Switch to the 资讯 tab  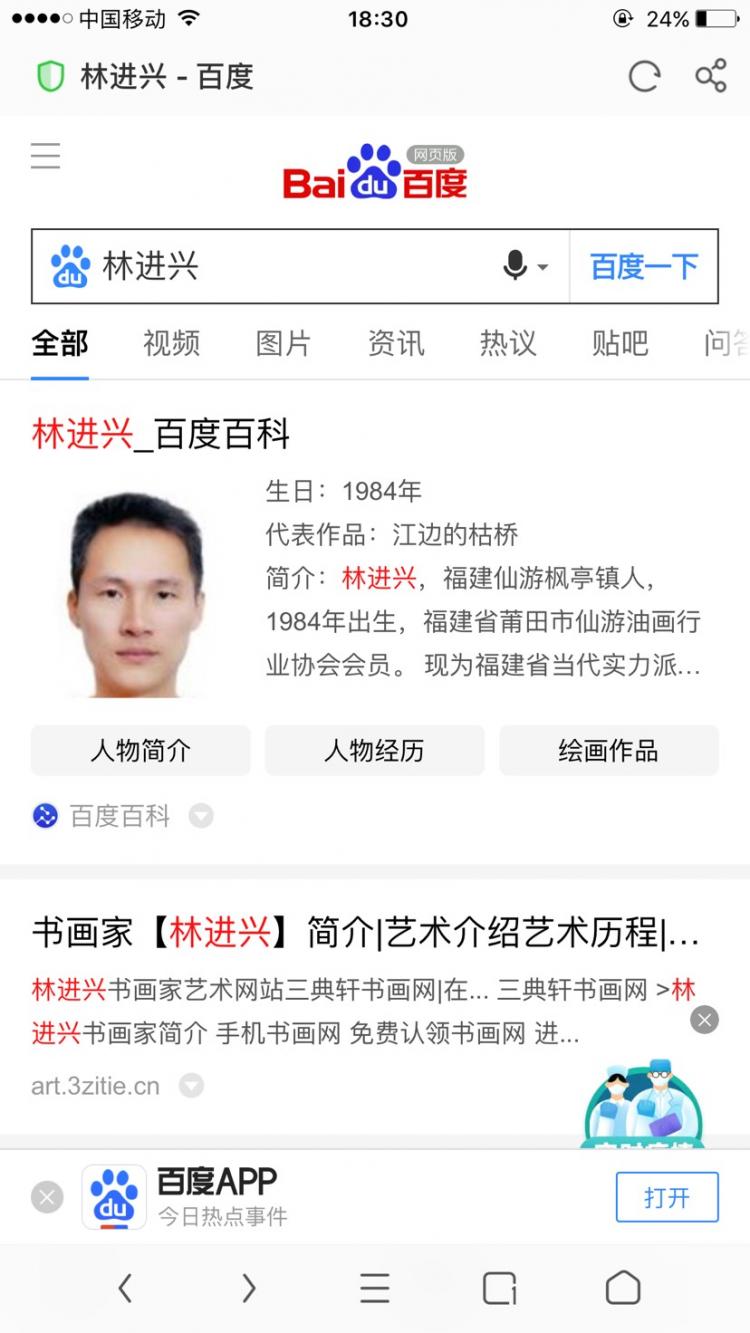click(x=396, y=344)
